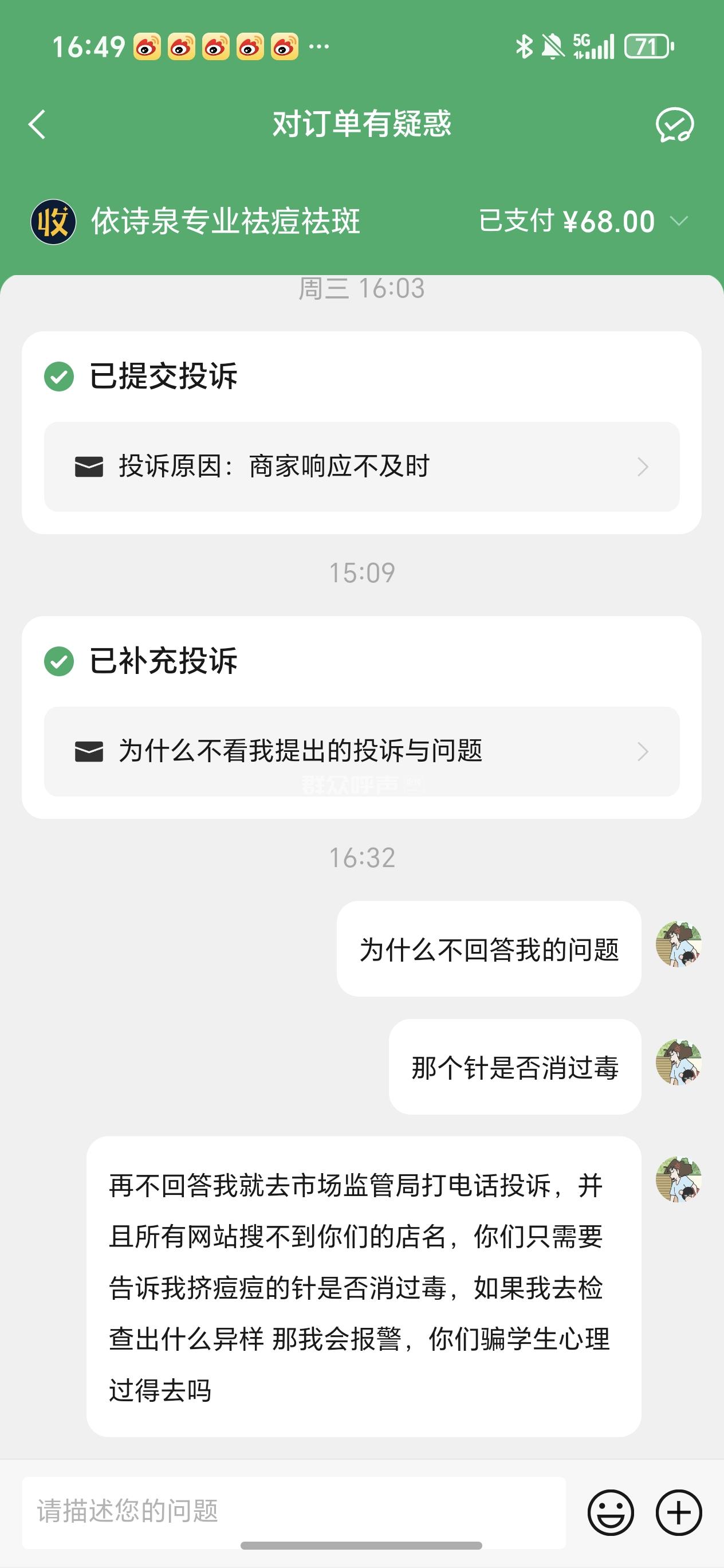Go back from the order question chat
724x1568 pixels.
click(x=38, y=125)
